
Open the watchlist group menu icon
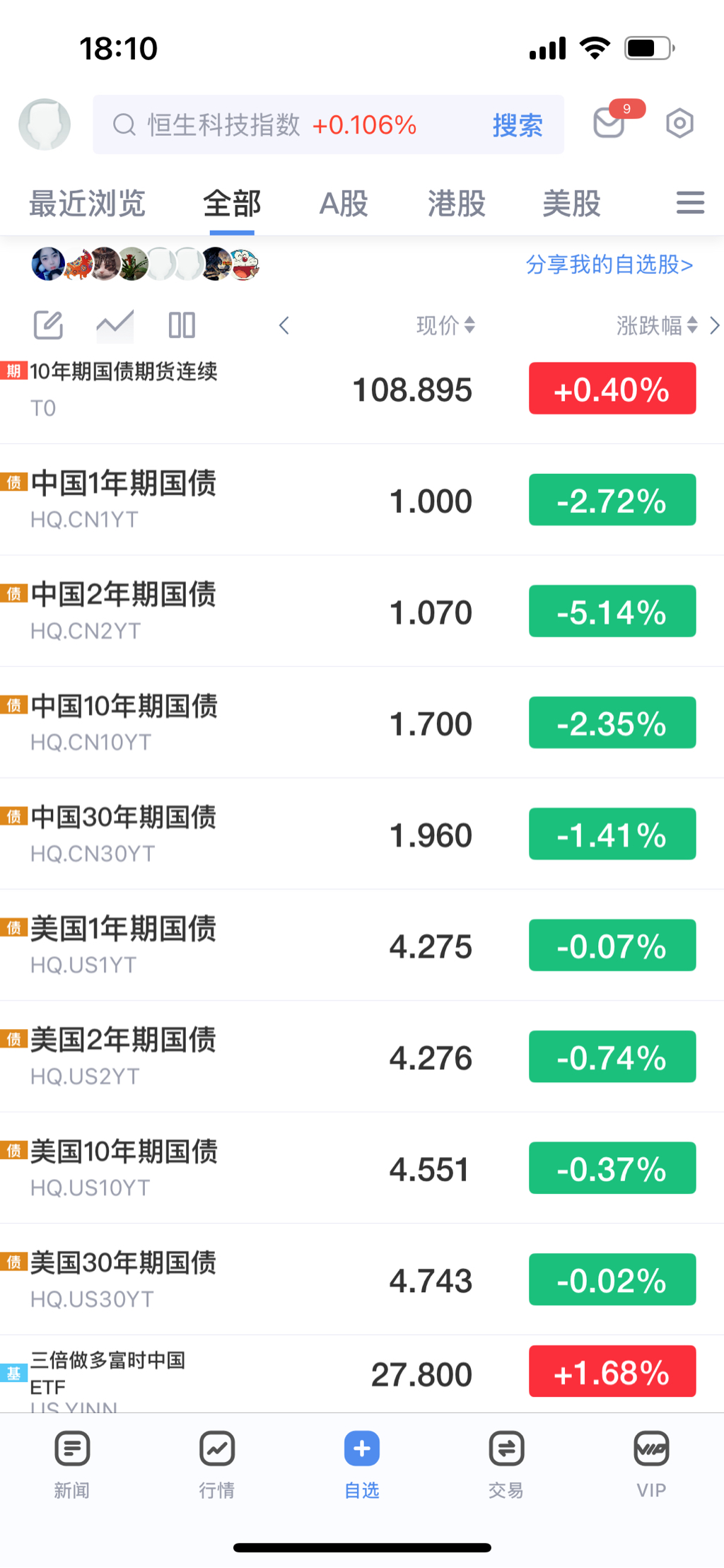690,203
